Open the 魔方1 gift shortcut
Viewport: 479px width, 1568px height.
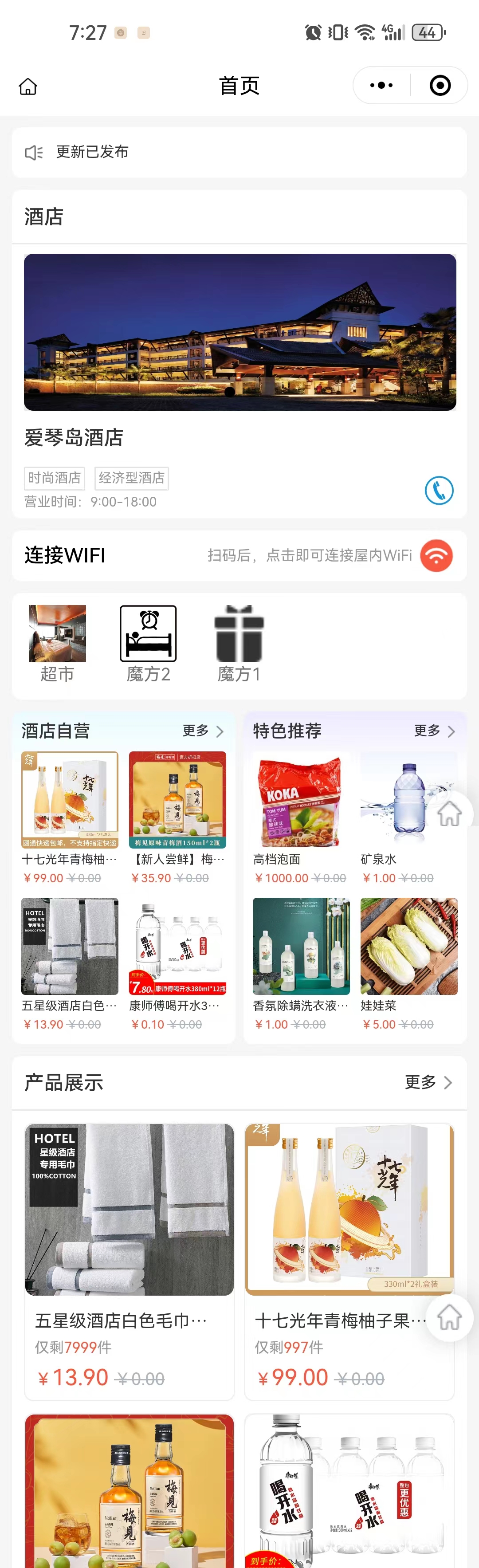click(x=239, y=642)
